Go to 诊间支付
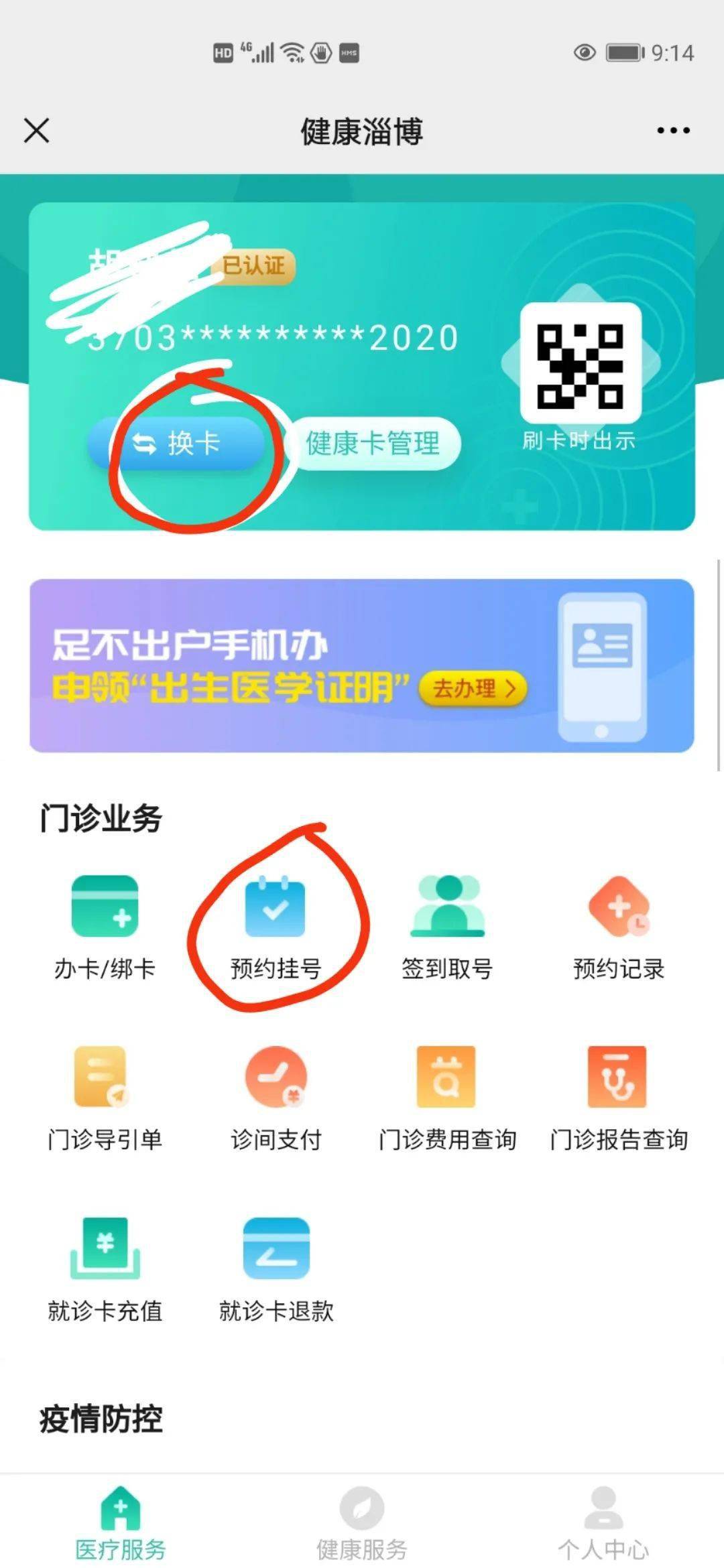Image resolution: width=724 pixels, height=1568 pixels. [x=276, y=1099]
